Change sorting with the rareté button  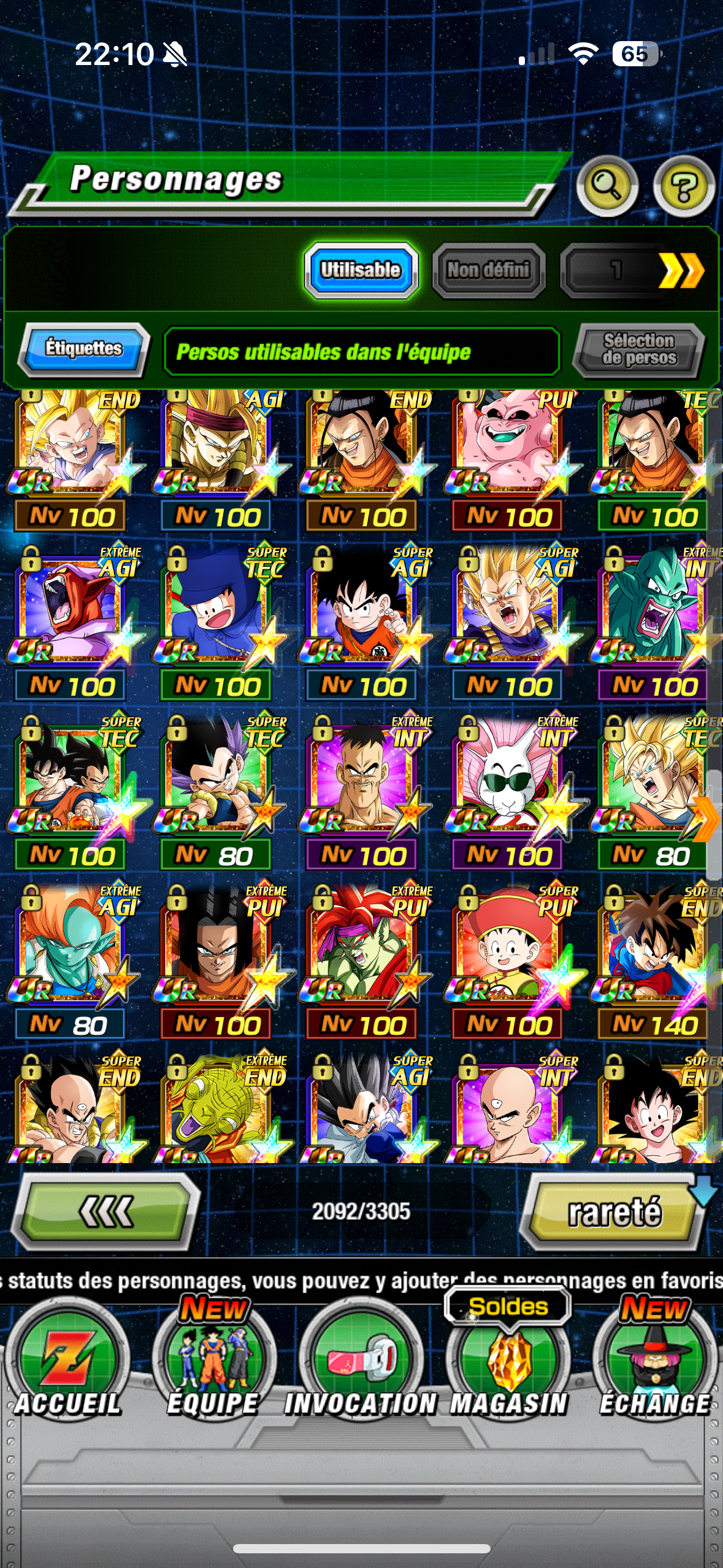tap(614, 1212)
